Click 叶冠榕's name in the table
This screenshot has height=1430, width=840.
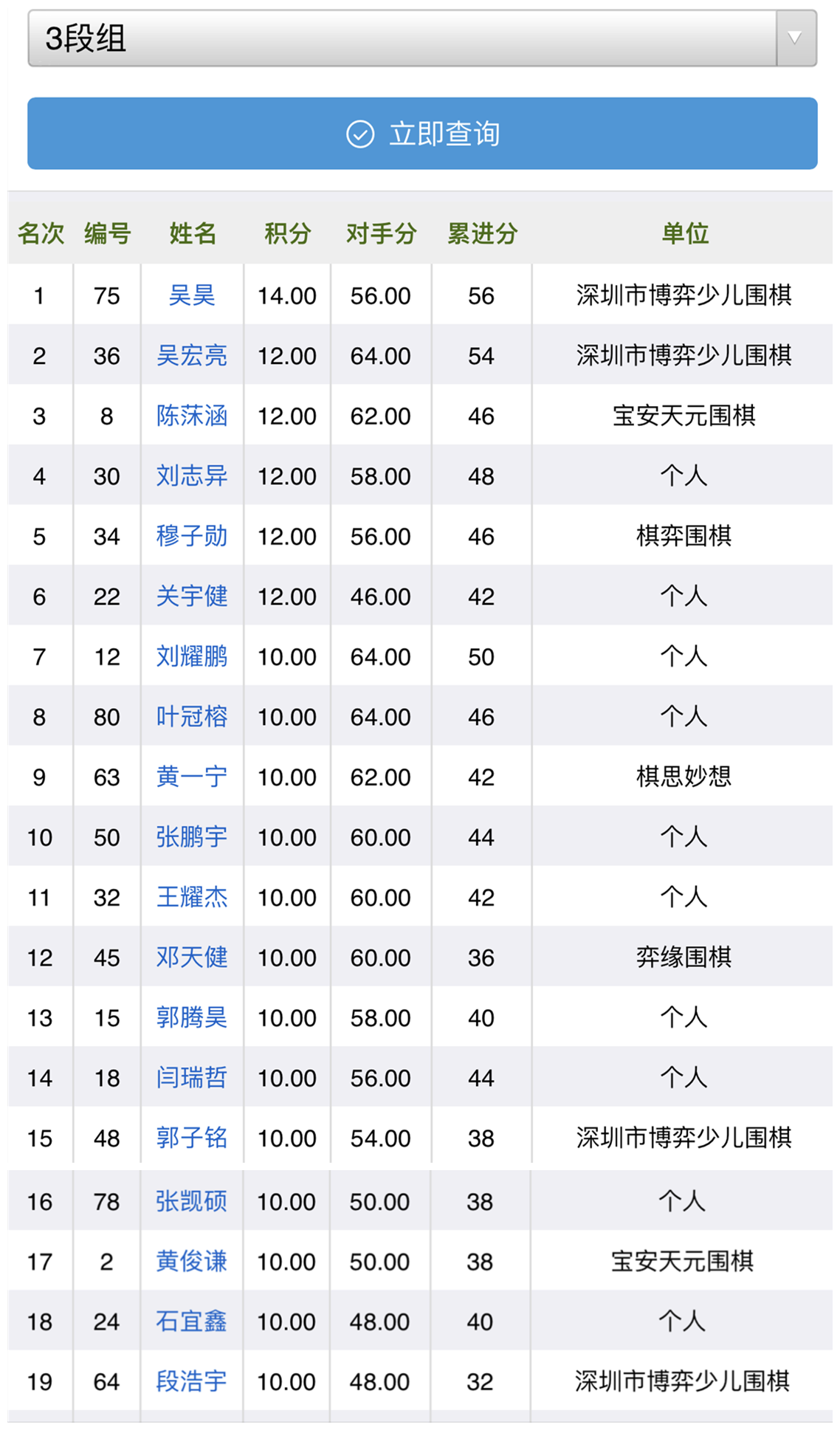pyautogui.click(x=191, y=716)
